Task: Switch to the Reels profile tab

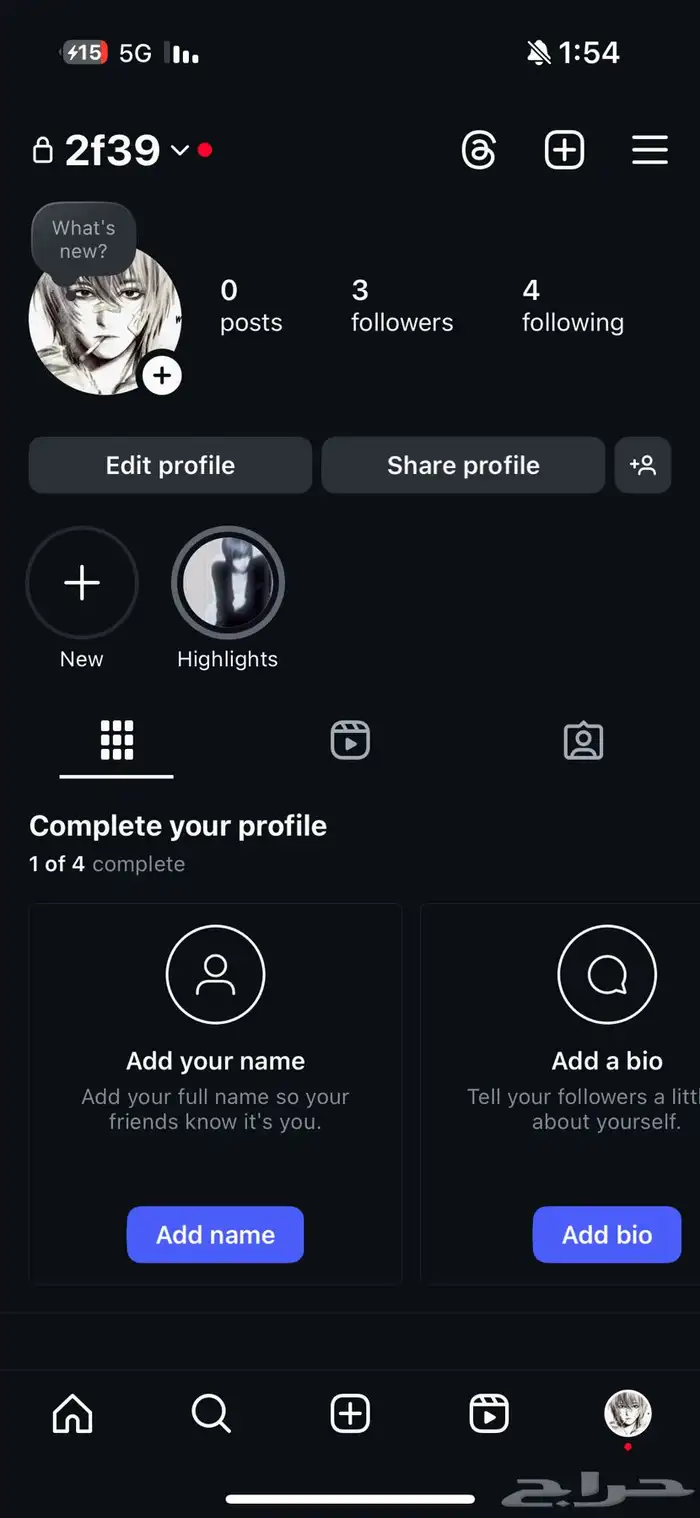Action: pyautogui.click(x=350, y=741)
